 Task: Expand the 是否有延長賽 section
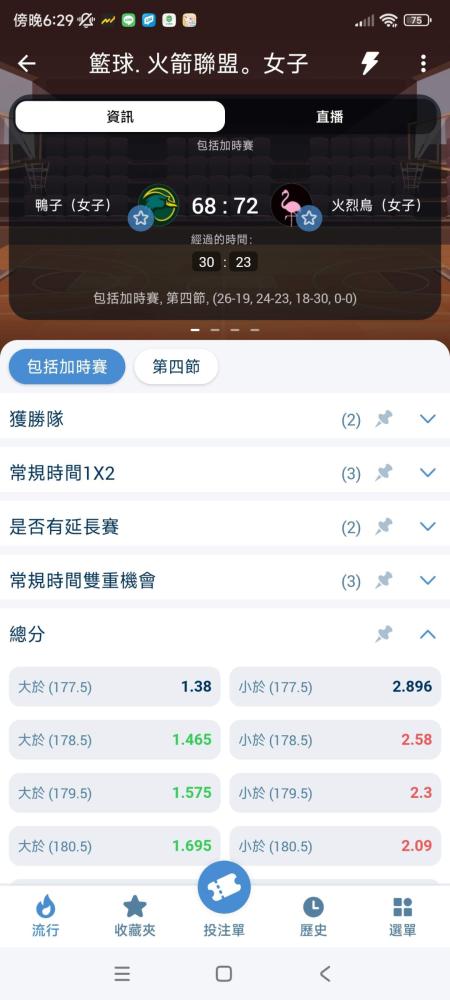(x=428, y=526)
